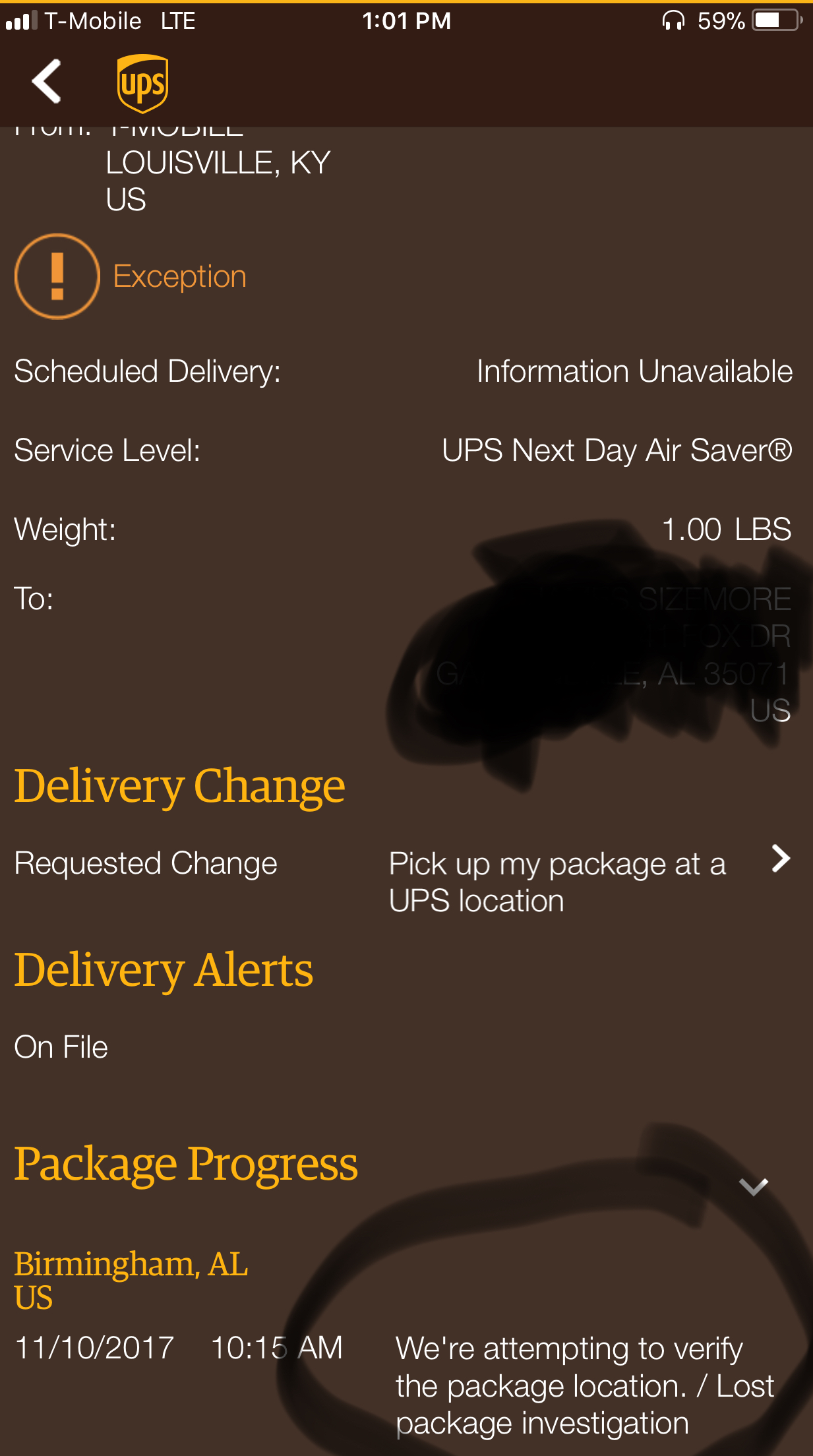813x1456 pixels.
Task: Open the Requested Change pickup option
Action: coord(780,859)
